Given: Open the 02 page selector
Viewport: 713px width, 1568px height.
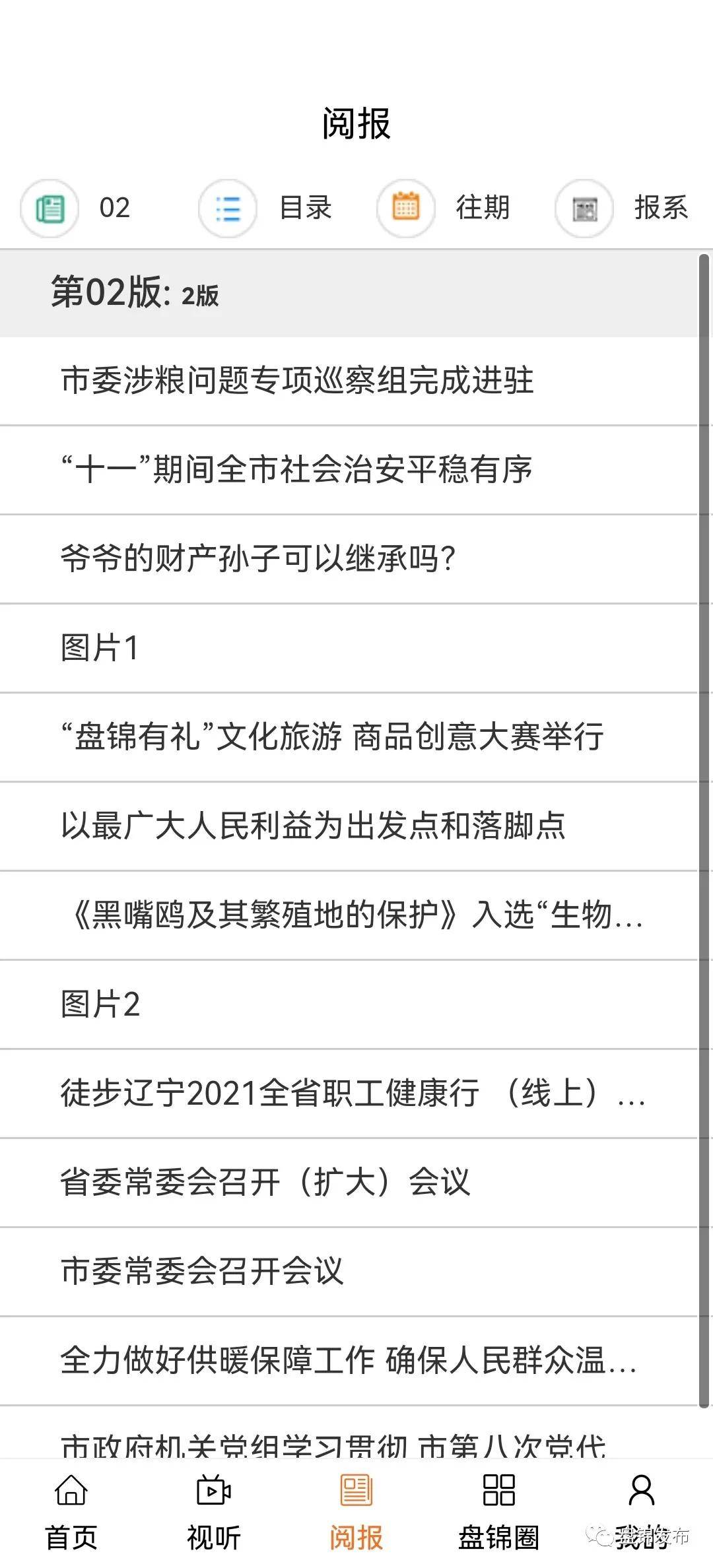Looking at the screenshot, I should coord(76,208).
